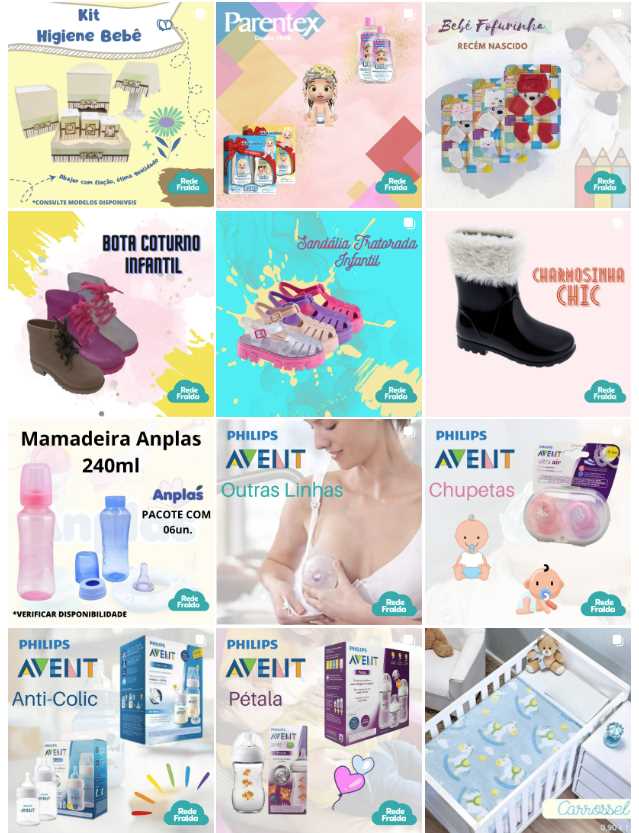The image size is (639, 833).
Task: Open the Philips Avent Chupetas post
Action: coord(527,522)
